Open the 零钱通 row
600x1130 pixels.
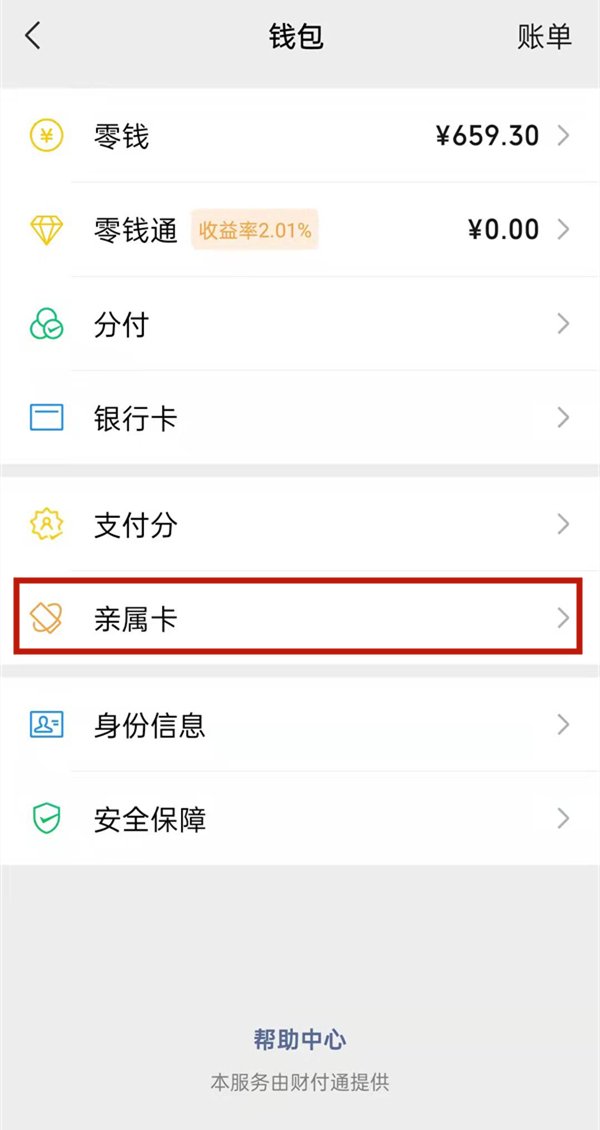click(x=300, y=230)
